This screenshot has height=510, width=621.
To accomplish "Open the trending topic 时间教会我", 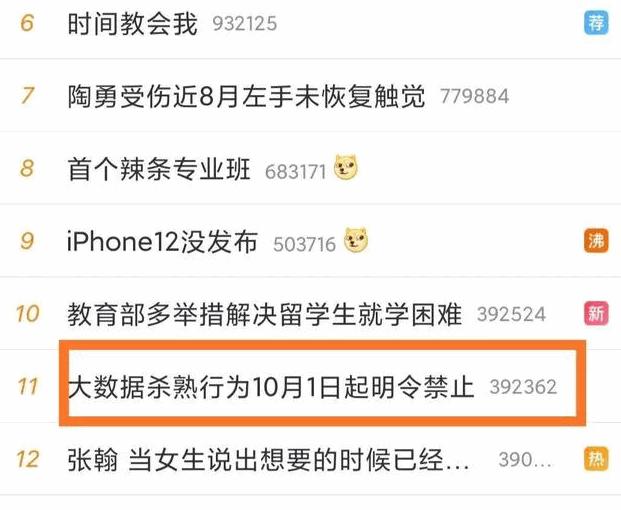I will [133, 23].
